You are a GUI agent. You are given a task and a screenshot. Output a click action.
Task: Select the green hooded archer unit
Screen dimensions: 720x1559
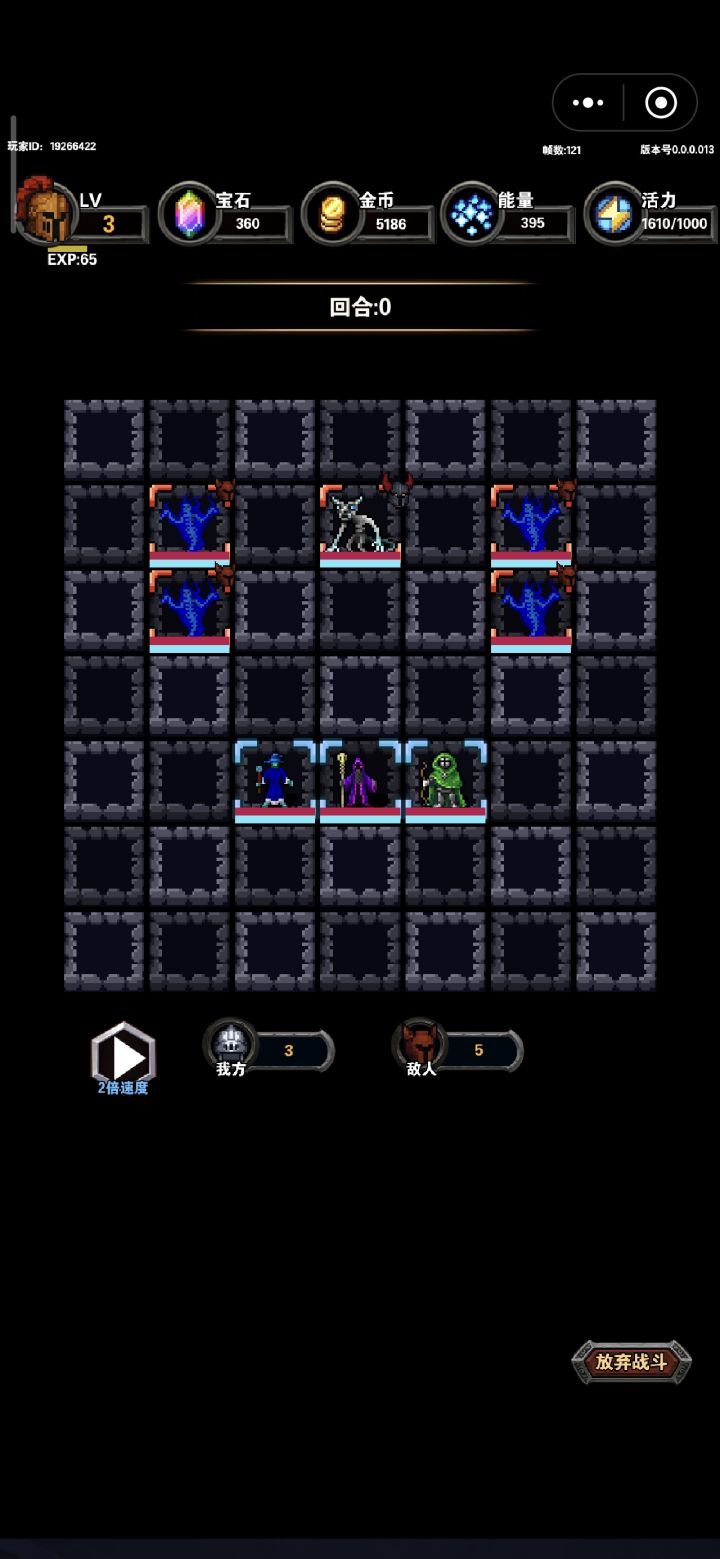pos(445,781)
